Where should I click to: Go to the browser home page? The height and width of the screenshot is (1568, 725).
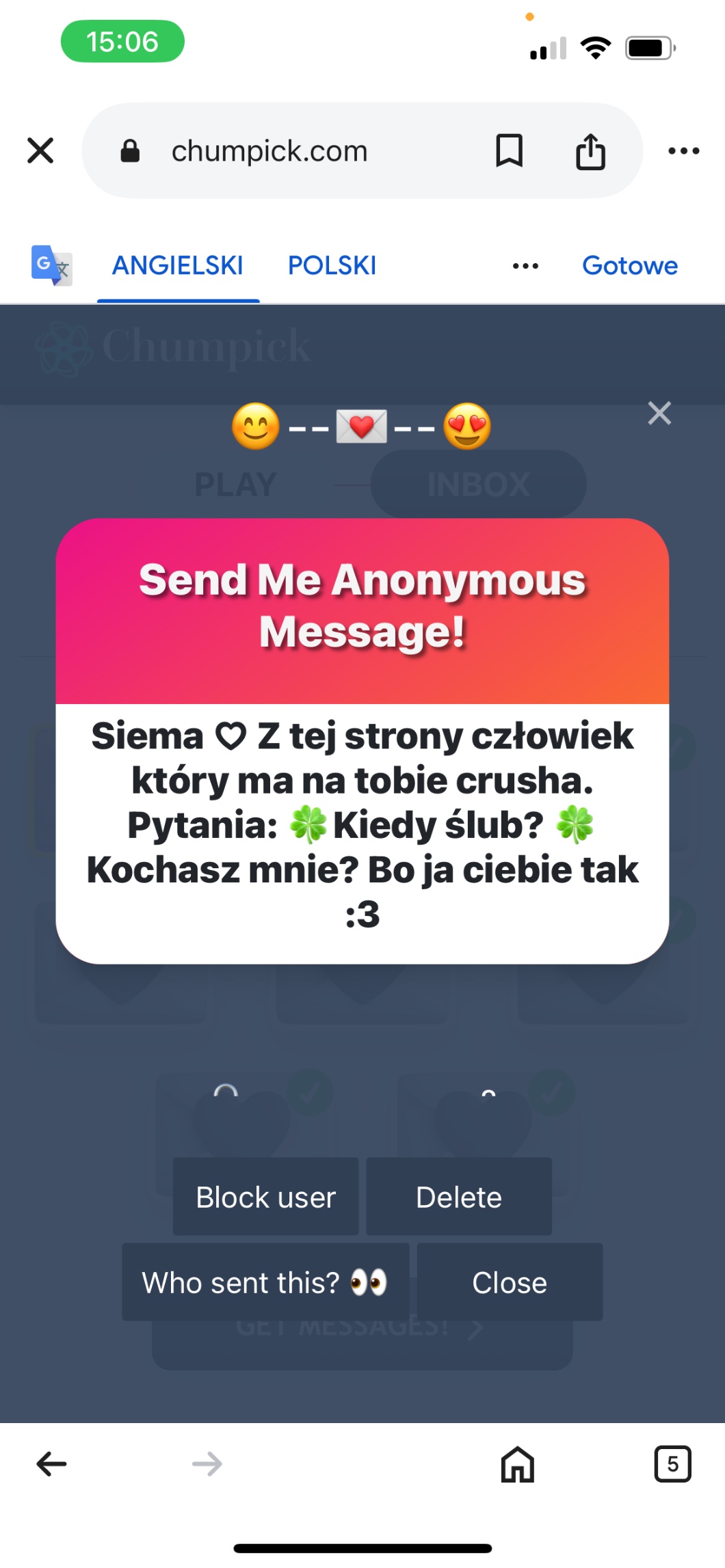pyautogui.click(x=517, y=1464)
